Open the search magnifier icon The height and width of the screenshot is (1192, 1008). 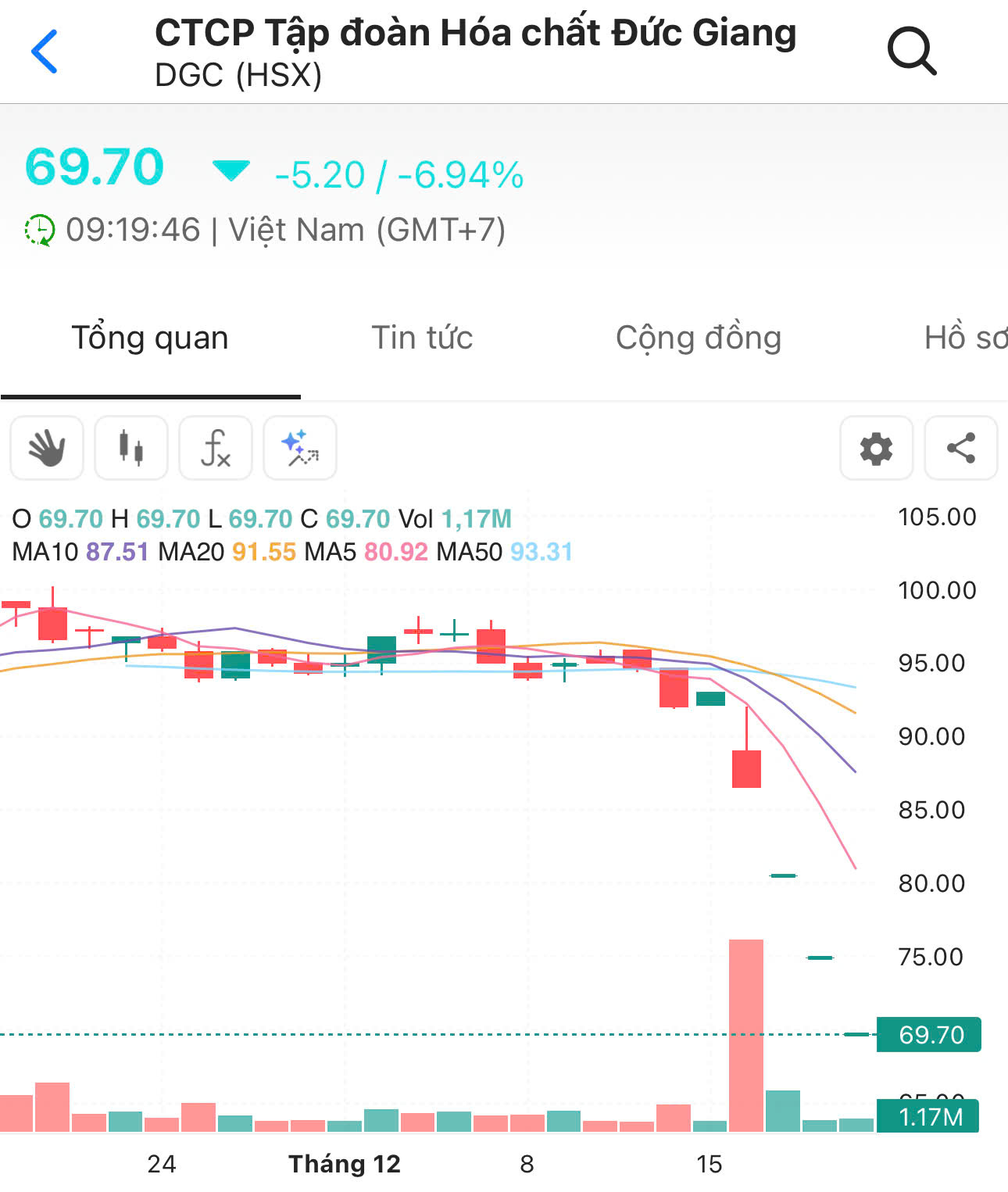click(x=911, y=52)
